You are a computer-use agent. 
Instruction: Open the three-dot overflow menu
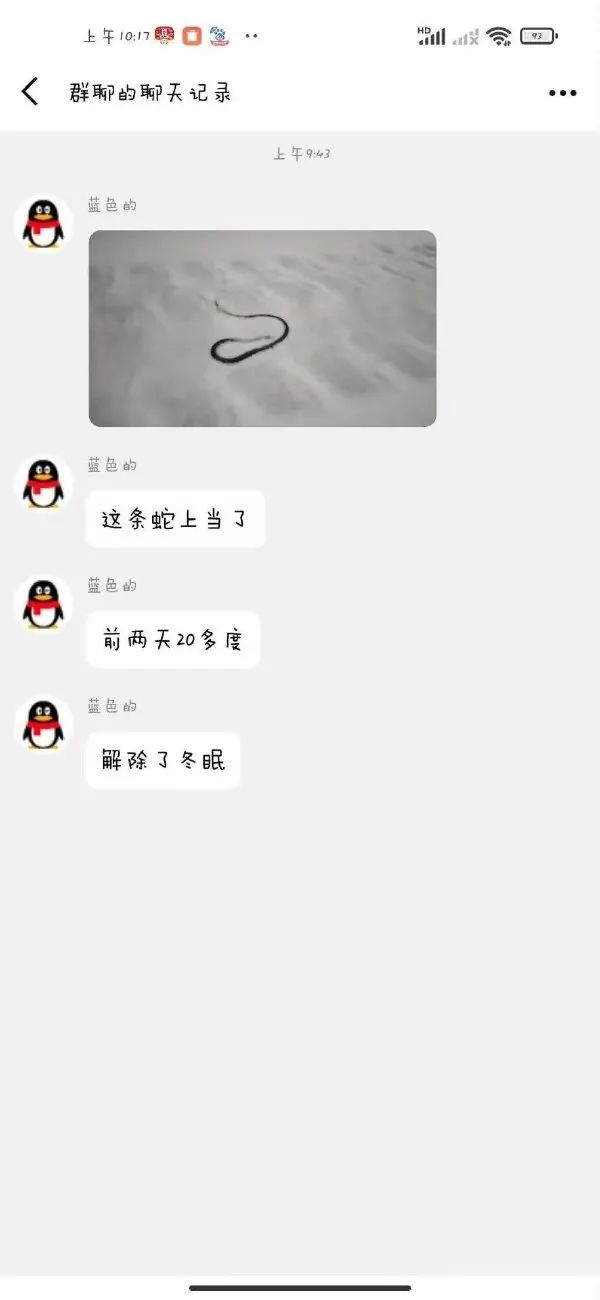pos(562,93)
